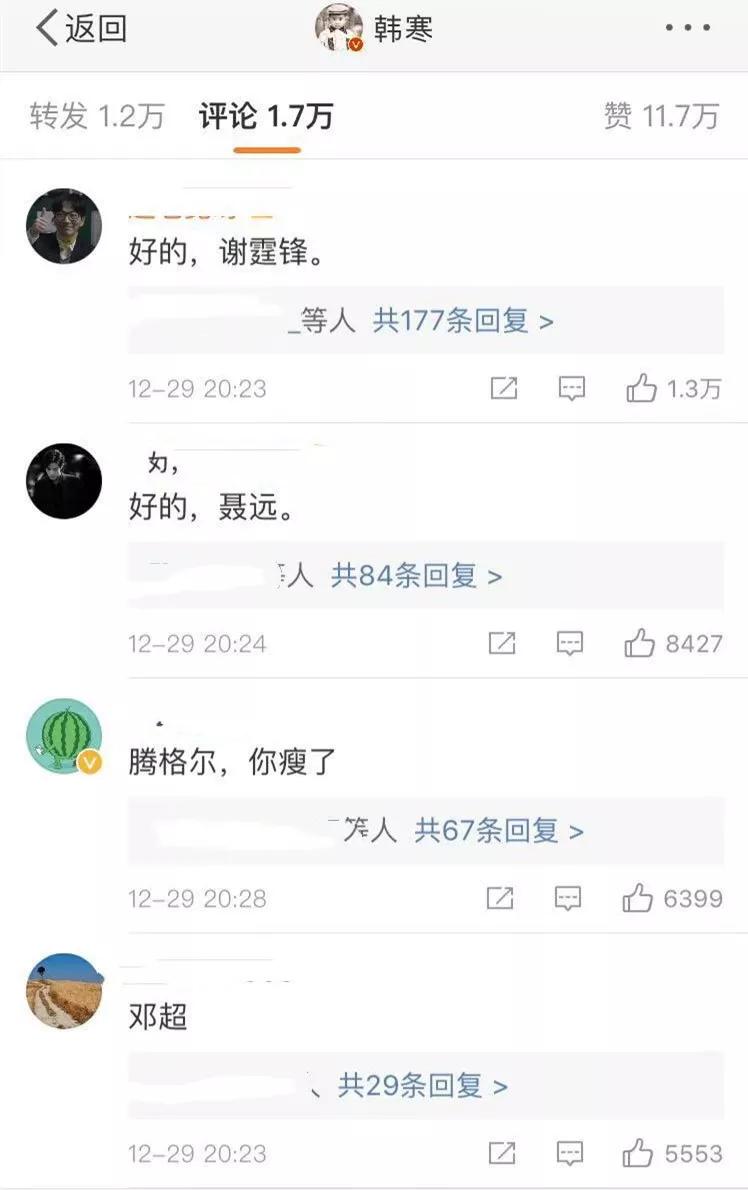
Task: Click the comment bubble icon below '好的，谢霆锋。'
Action: pyautogui.click(x=572, y=388)
